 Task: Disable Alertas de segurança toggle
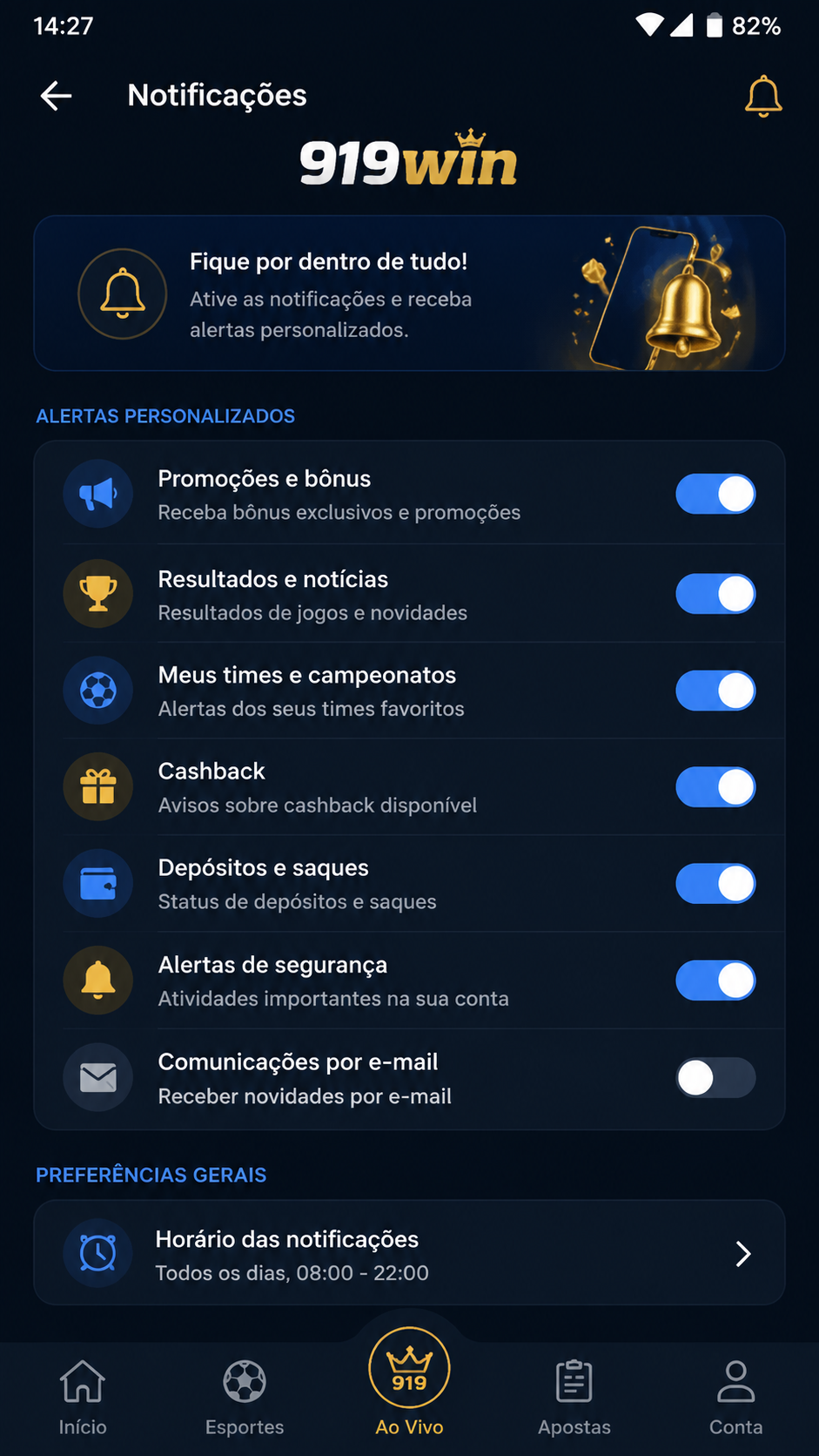715,981
